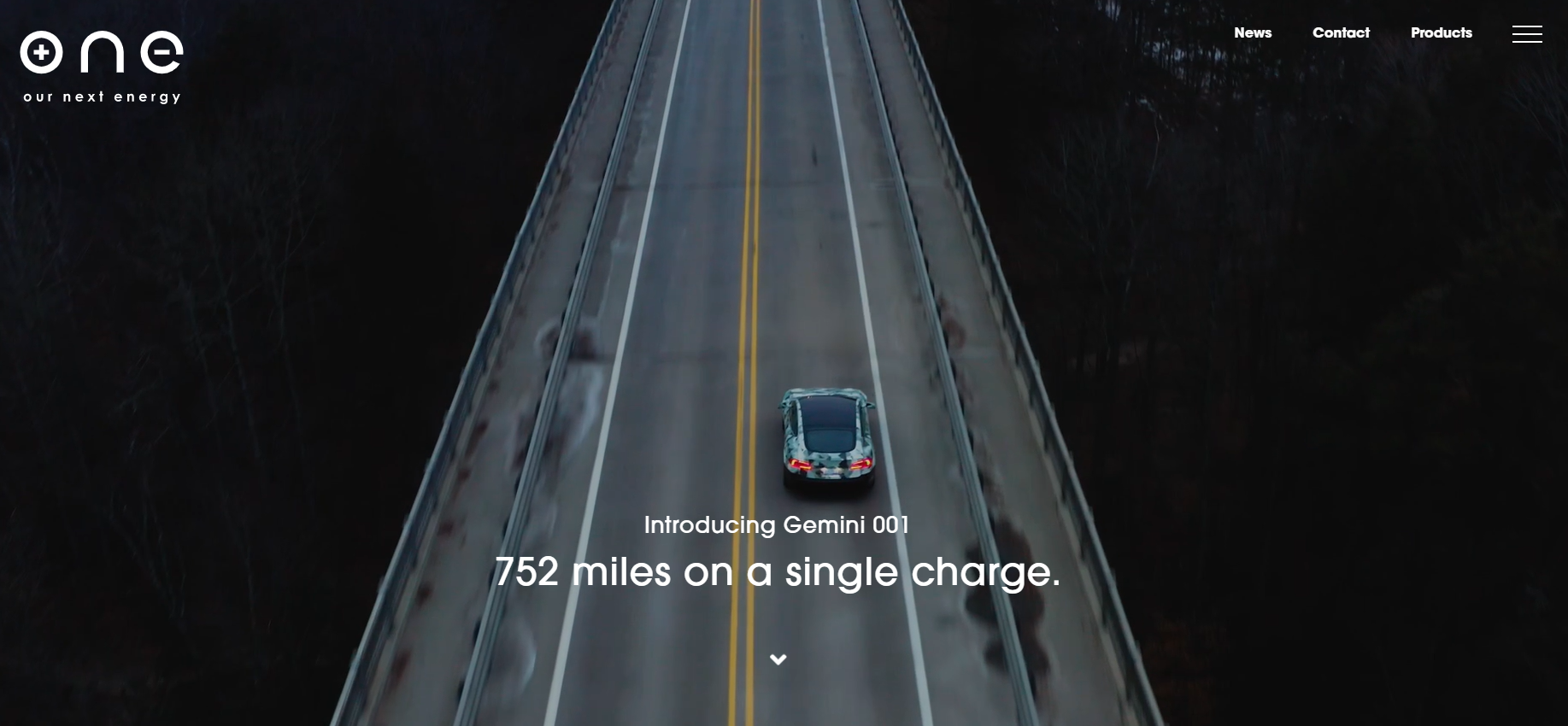1568x726 pixels.
Task: Tap the Our Next Energy logo
Action: coord(102,67)
